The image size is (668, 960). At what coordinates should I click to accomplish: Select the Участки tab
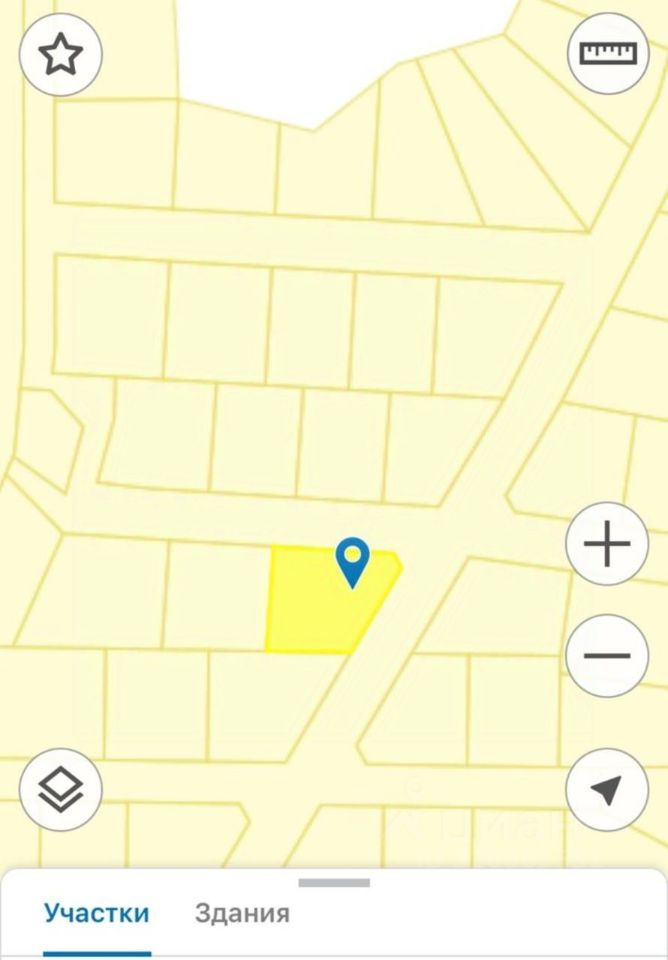coord(97,913)
